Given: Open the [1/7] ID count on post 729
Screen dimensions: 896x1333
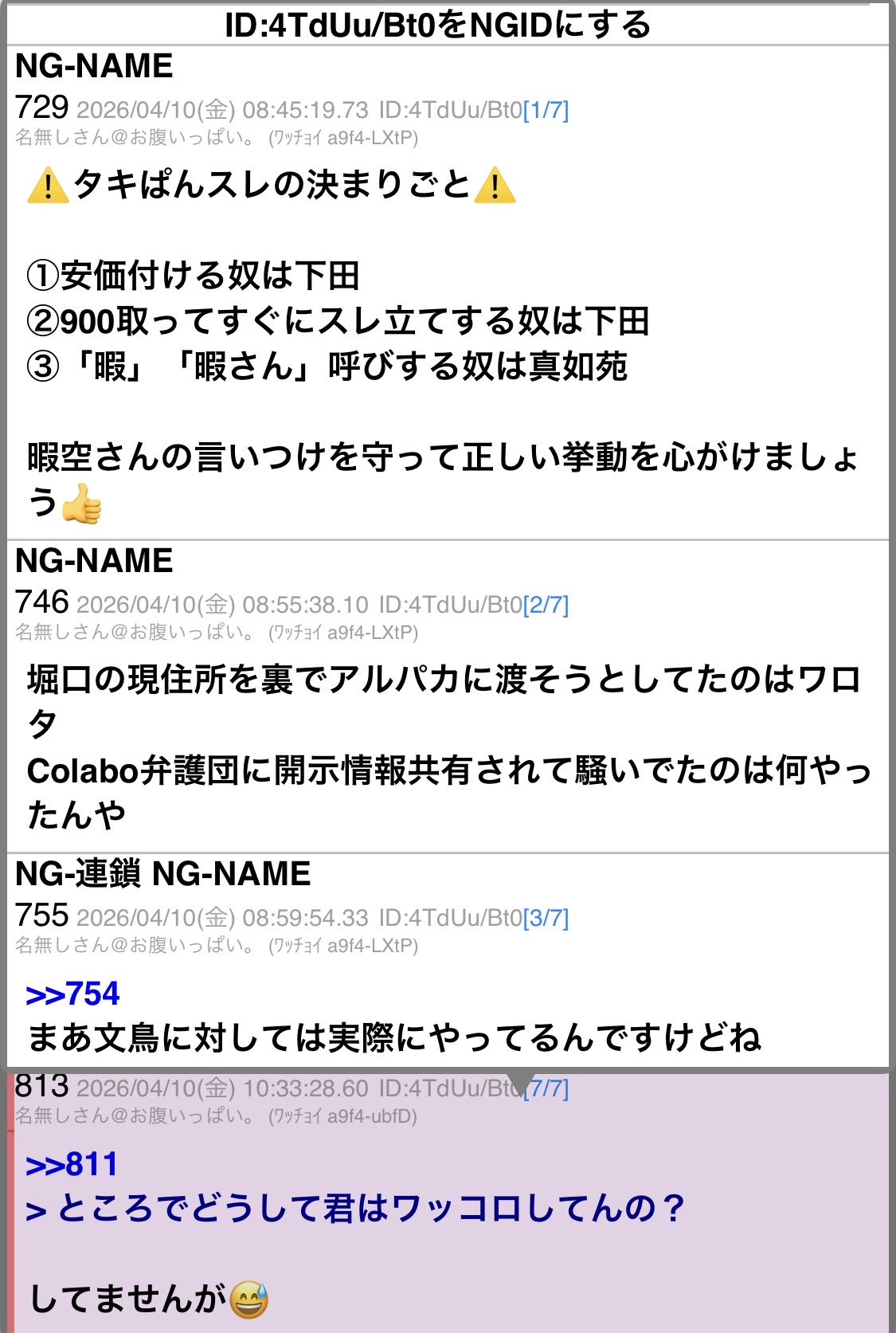Looking at the screenshot, I should (x=546, y=110).
